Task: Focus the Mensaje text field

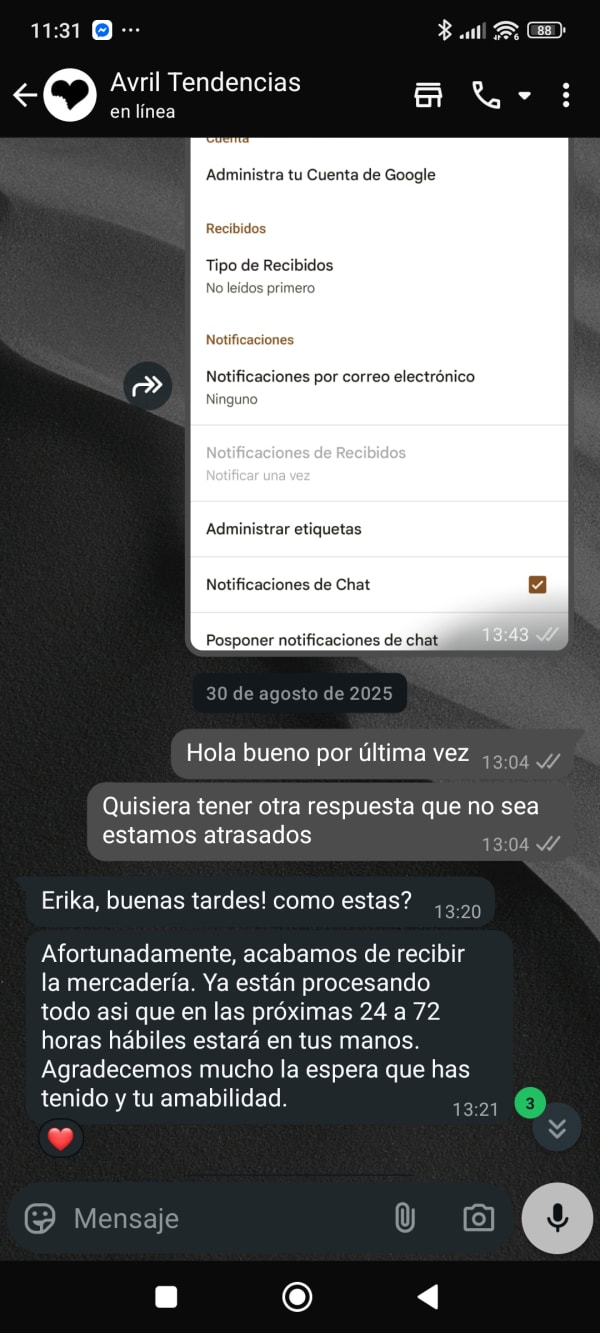Action: 220,1218
